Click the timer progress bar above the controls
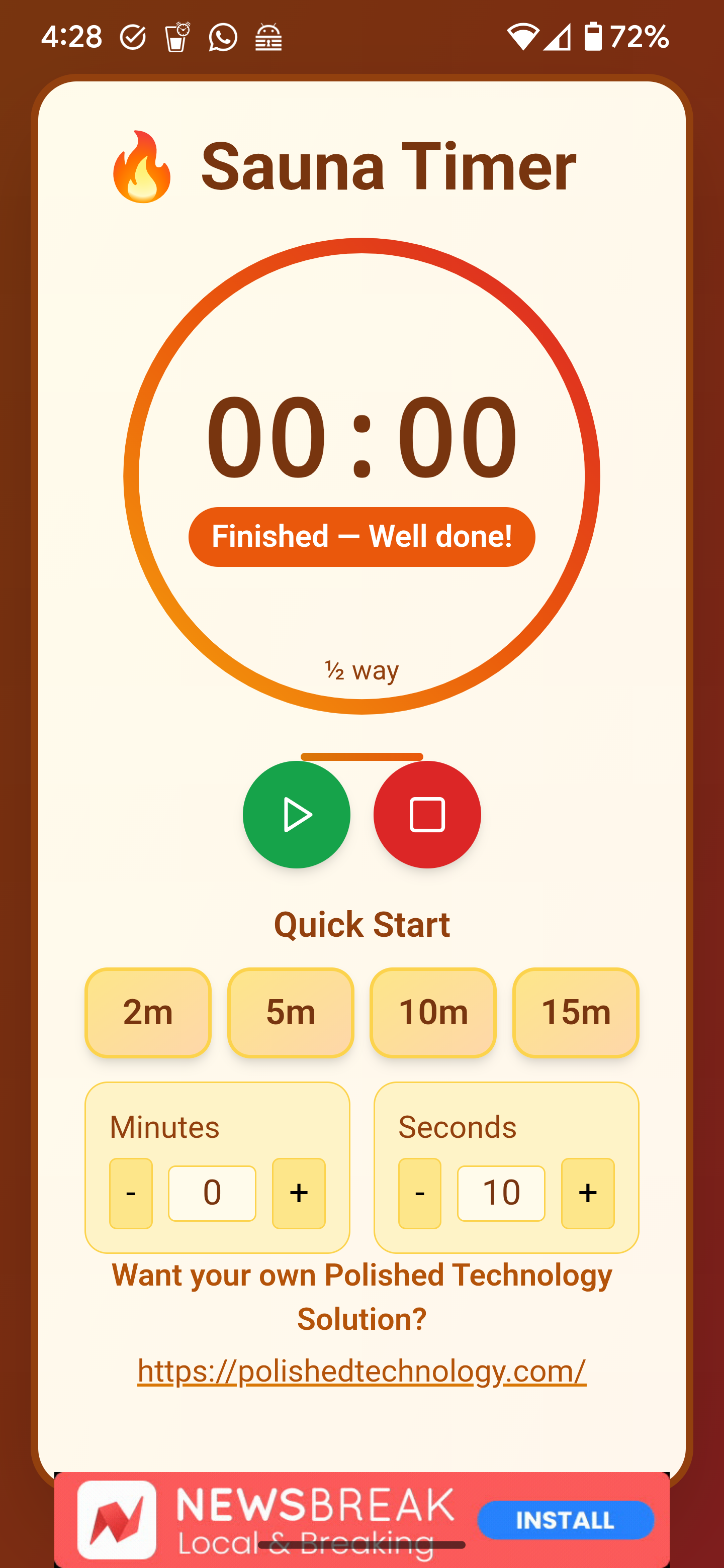Viewport: 724px width, 1568px height. [361, 757]
